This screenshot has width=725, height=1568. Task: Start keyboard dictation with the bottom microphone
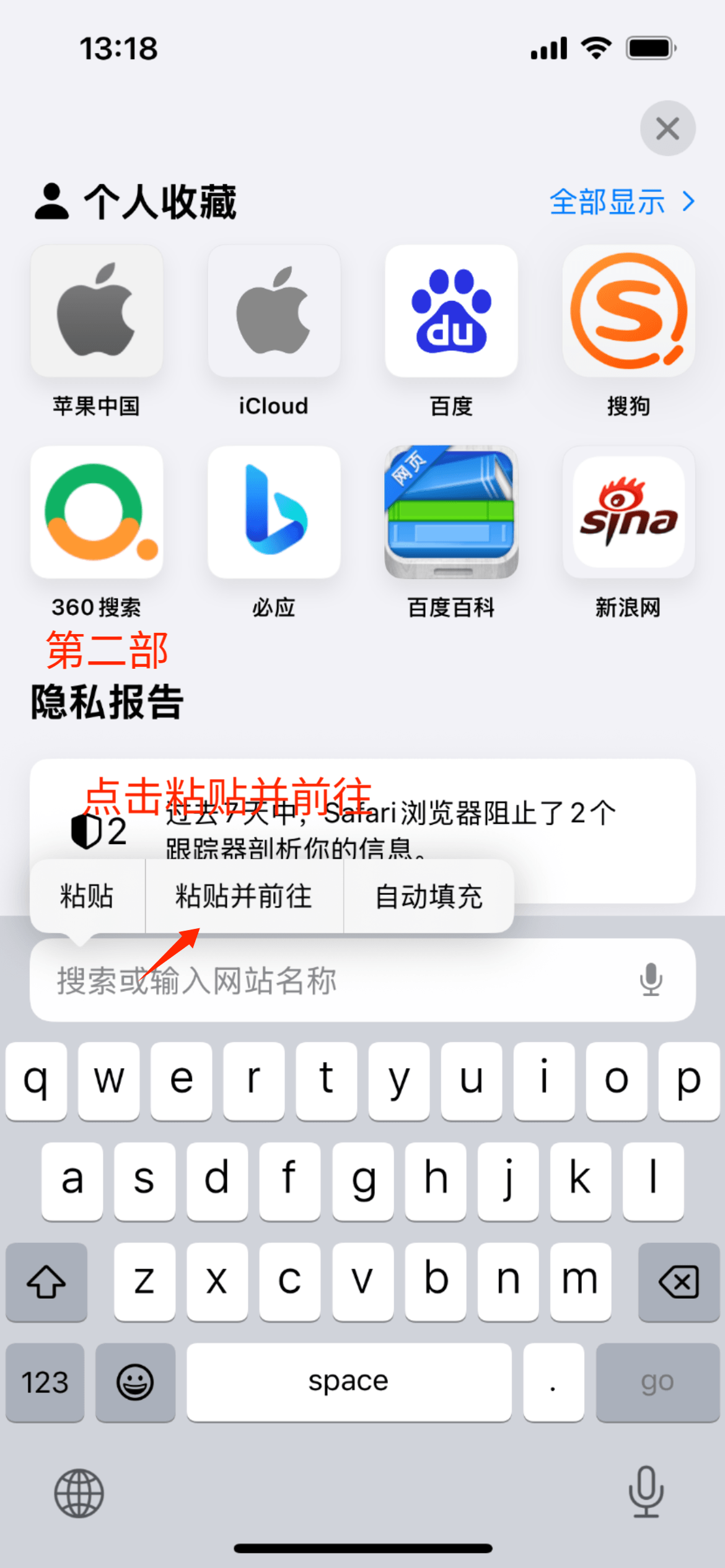(x=646, y=1492)
